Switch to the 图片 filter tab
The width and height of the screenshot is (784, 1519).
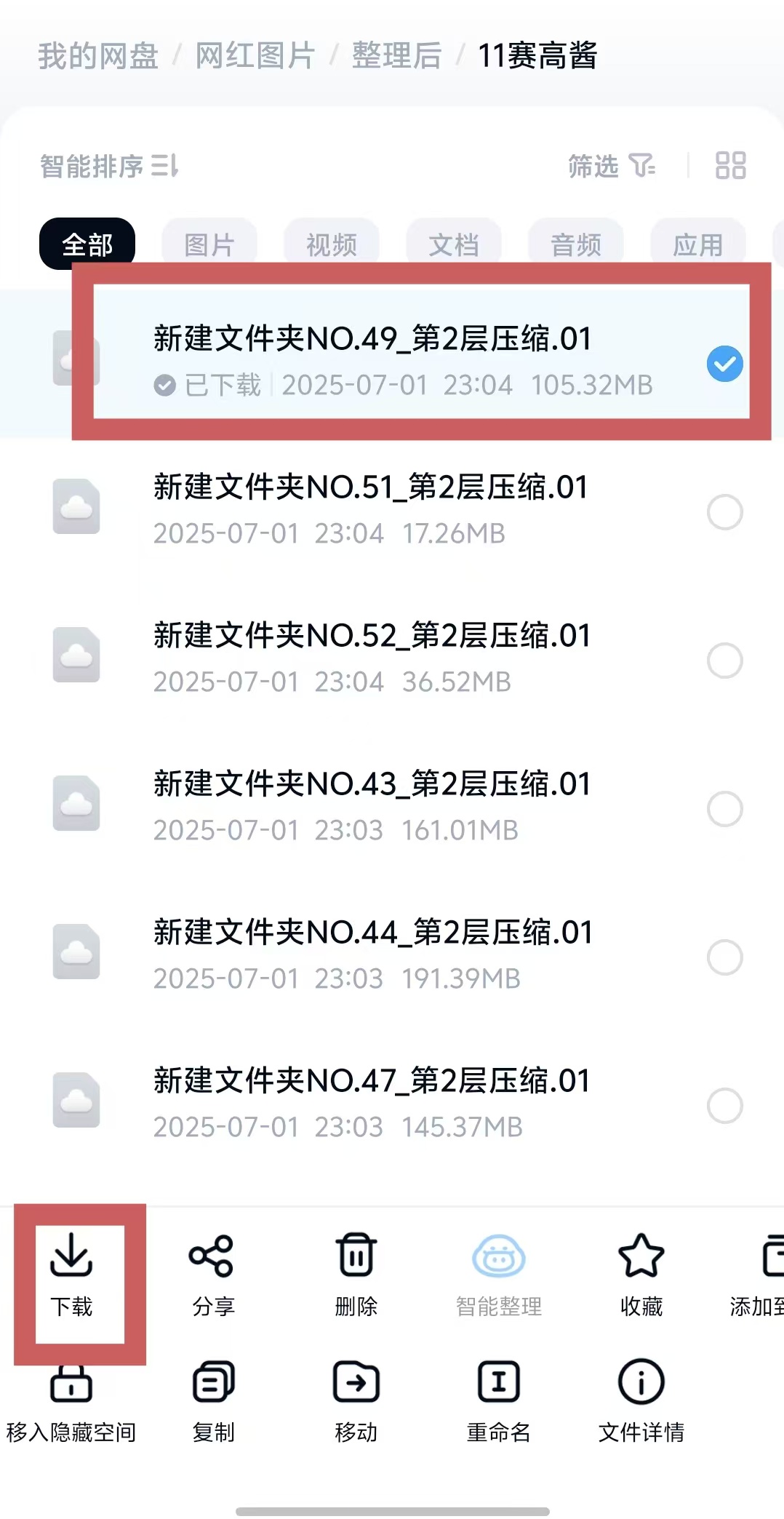[209, 244]
